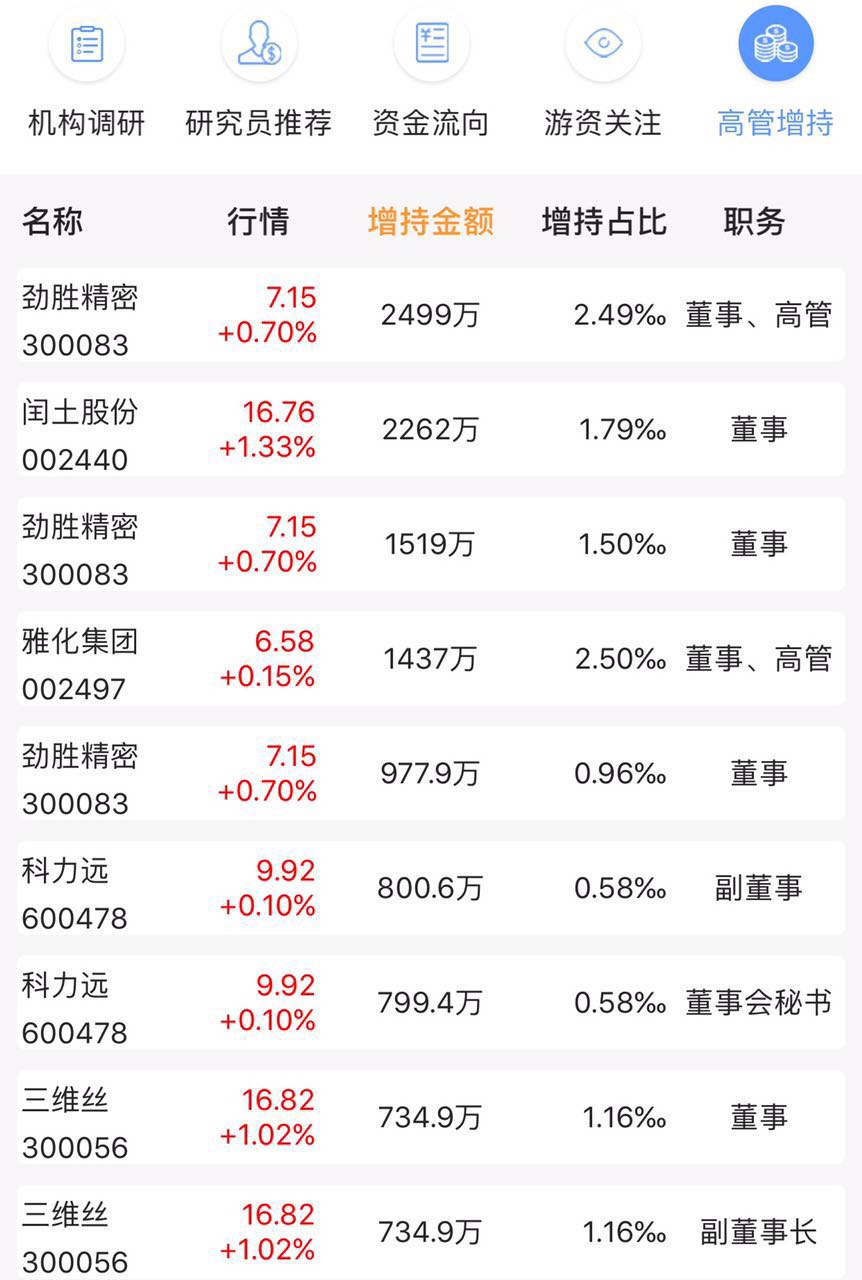The image size is (862, 1280).
Task: Click the 名称 column header
Action: click(x=50, y=221)
